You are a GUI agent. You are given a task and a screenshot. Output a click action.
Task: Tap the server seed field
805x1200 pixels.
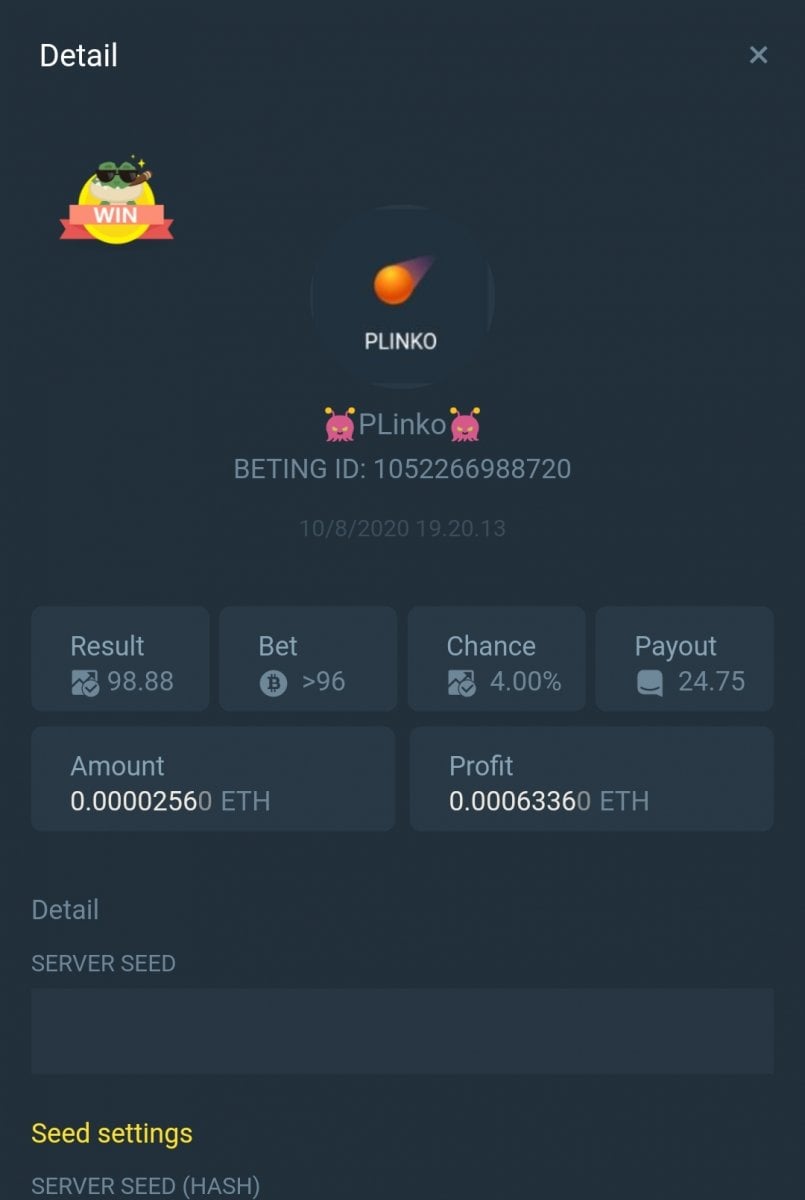tap(402, 1031)
